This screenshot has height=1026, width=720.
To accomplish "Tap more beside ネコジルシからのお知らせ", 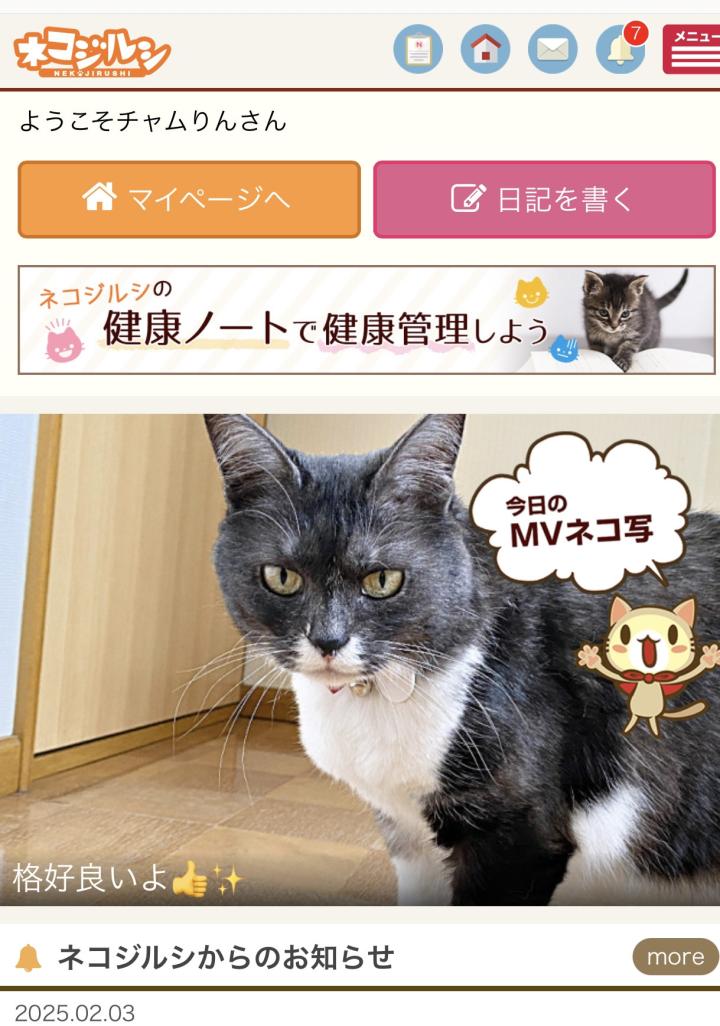I will 675,957.
